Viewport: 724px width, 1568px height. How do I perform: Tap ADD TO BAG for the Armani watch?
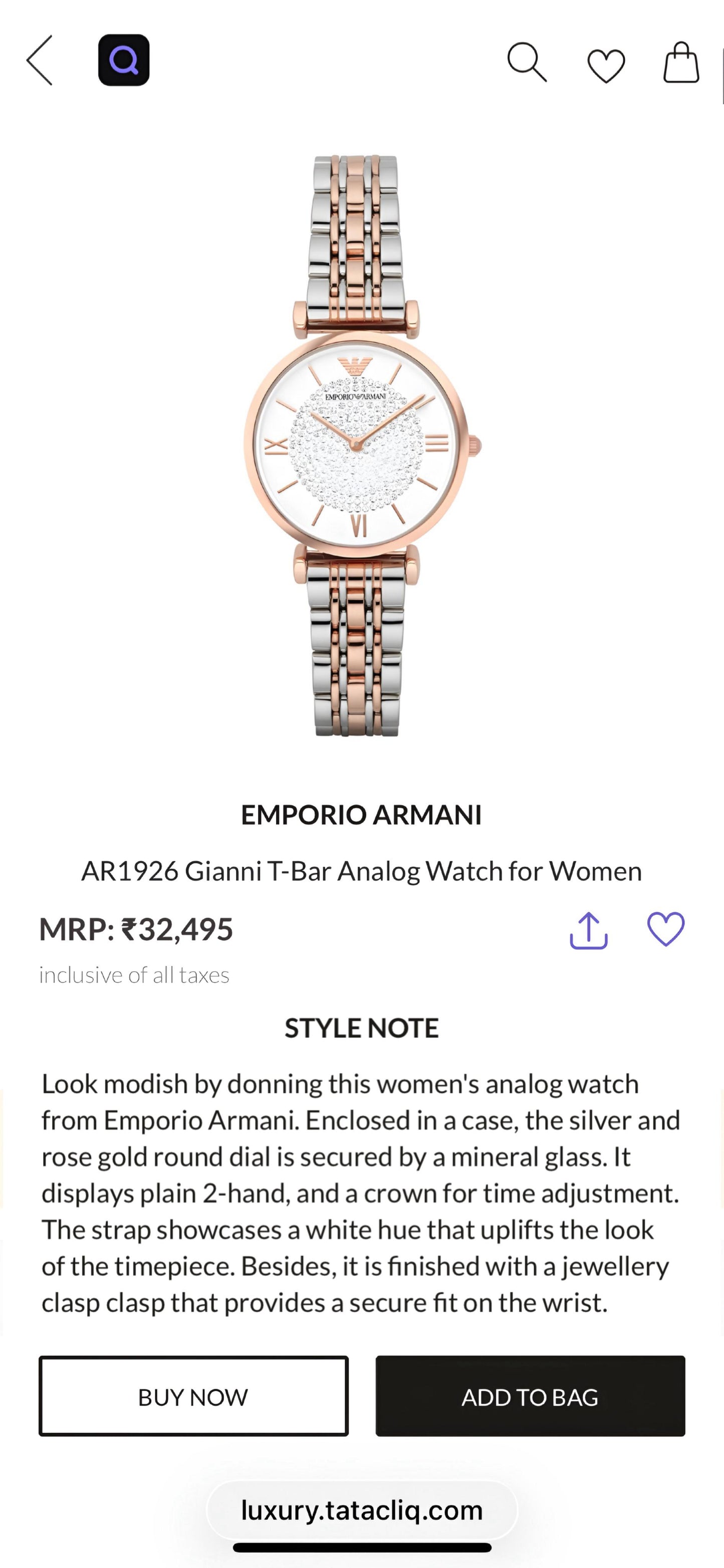[531, 1397]
